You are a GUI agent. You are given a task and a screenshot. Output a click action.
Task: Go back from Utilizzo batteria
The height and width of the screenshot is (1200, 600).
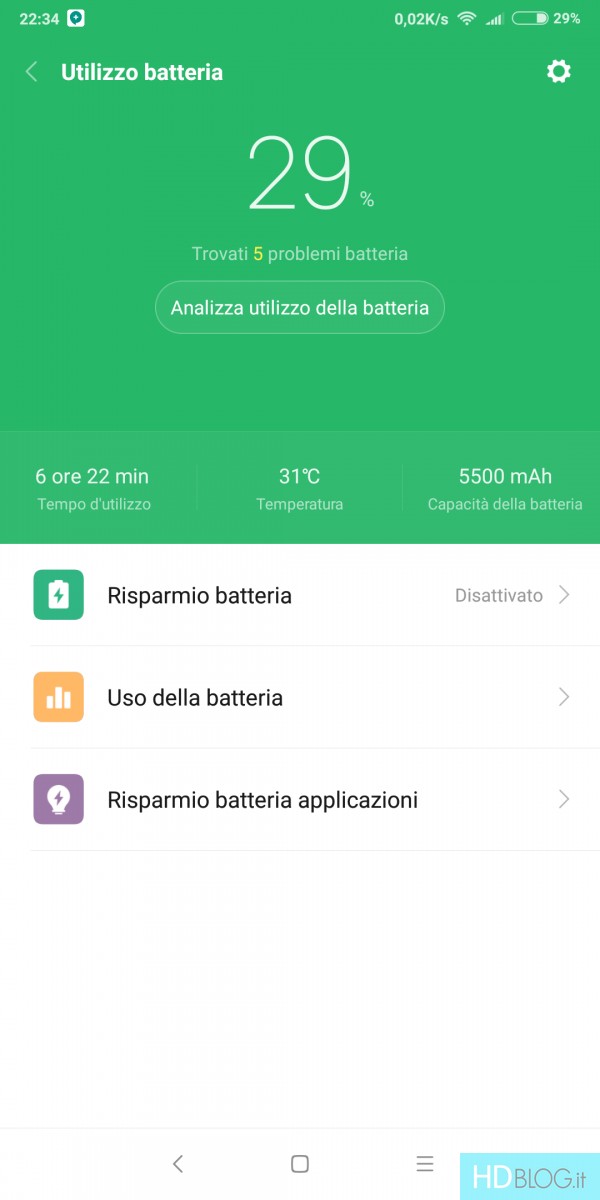click(x=32, y=72)
